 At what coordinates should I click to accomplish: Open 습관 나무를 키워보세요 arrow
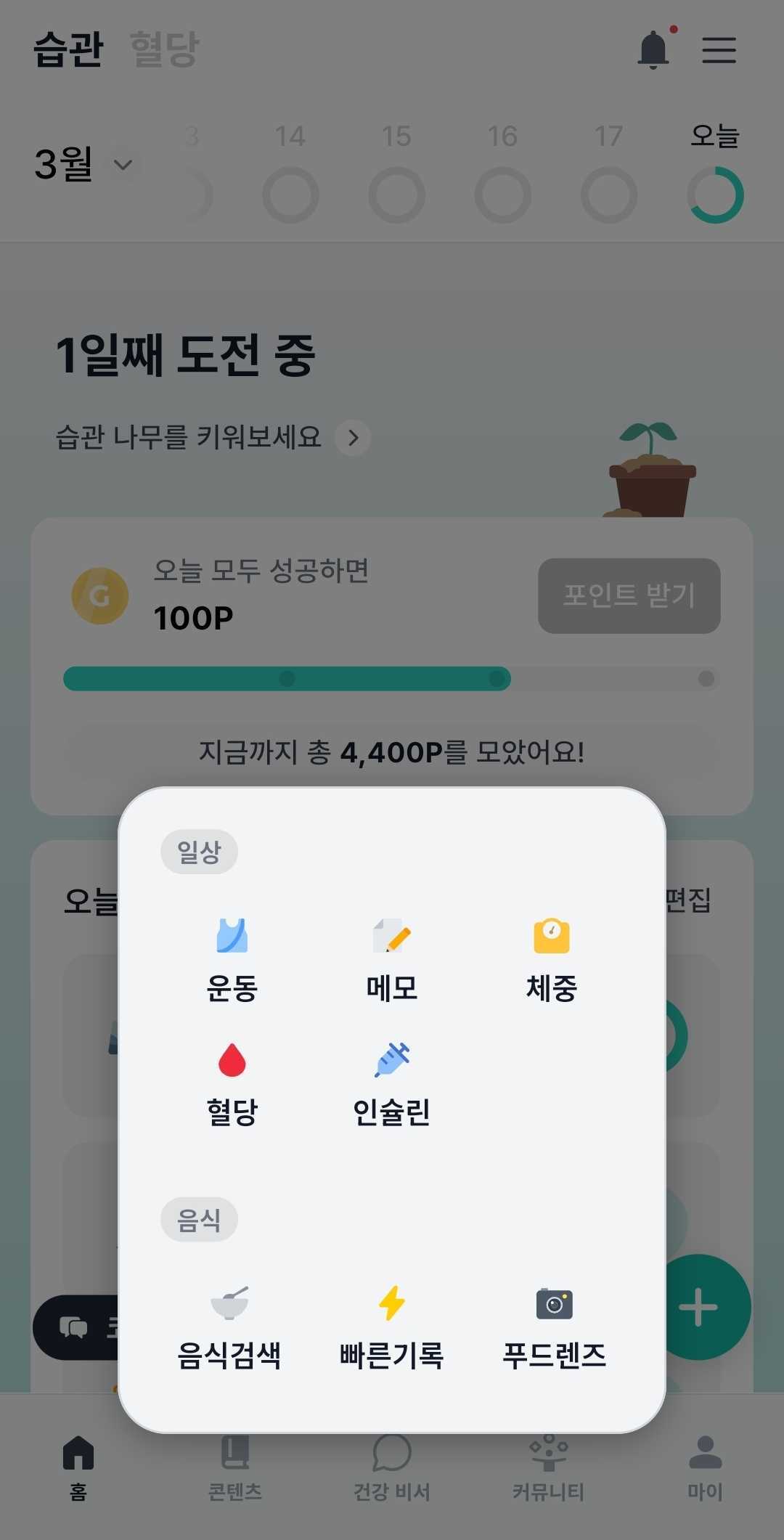[353, 438]
